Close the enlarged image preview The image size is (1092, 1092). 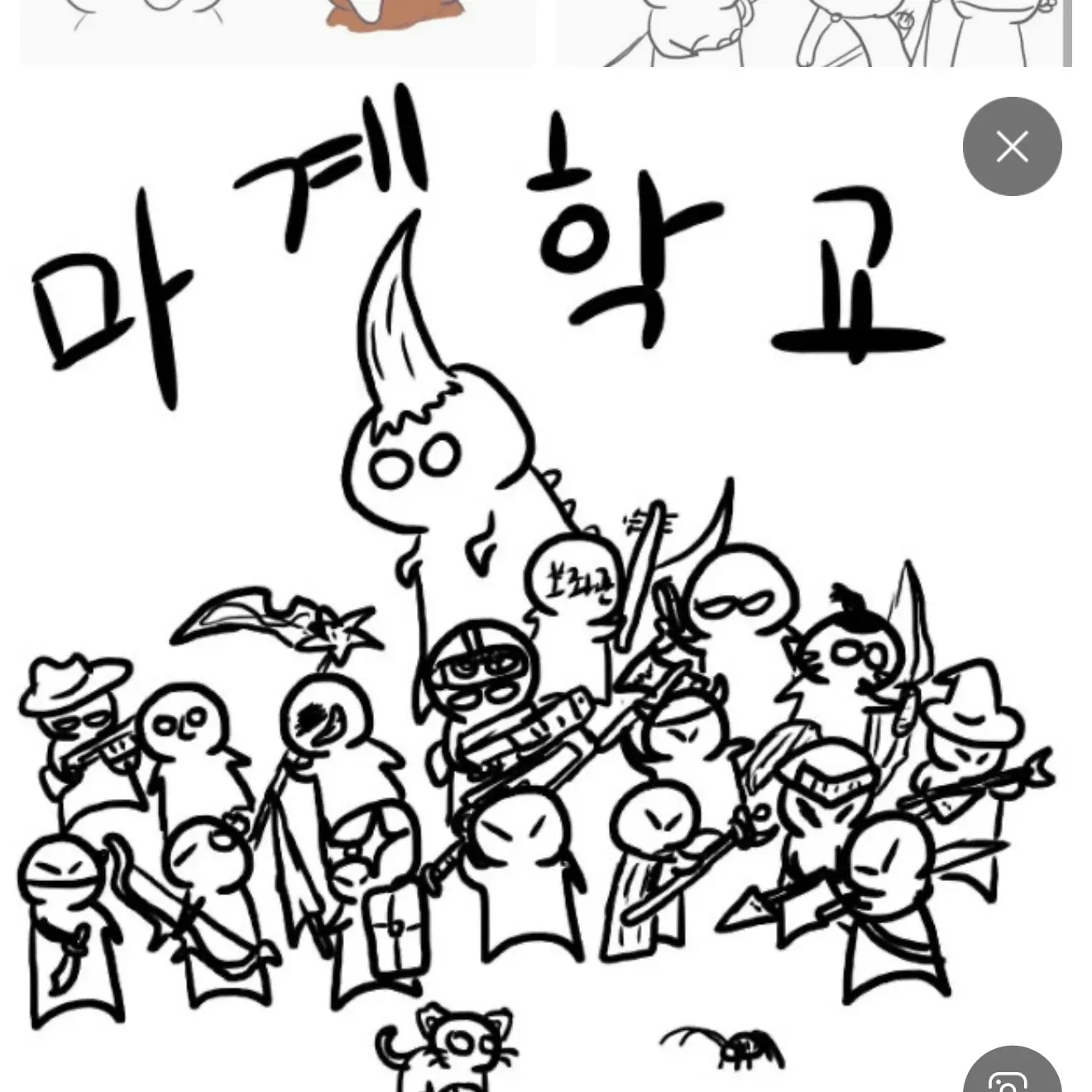pyautogui.click(x=1012, y=146)
